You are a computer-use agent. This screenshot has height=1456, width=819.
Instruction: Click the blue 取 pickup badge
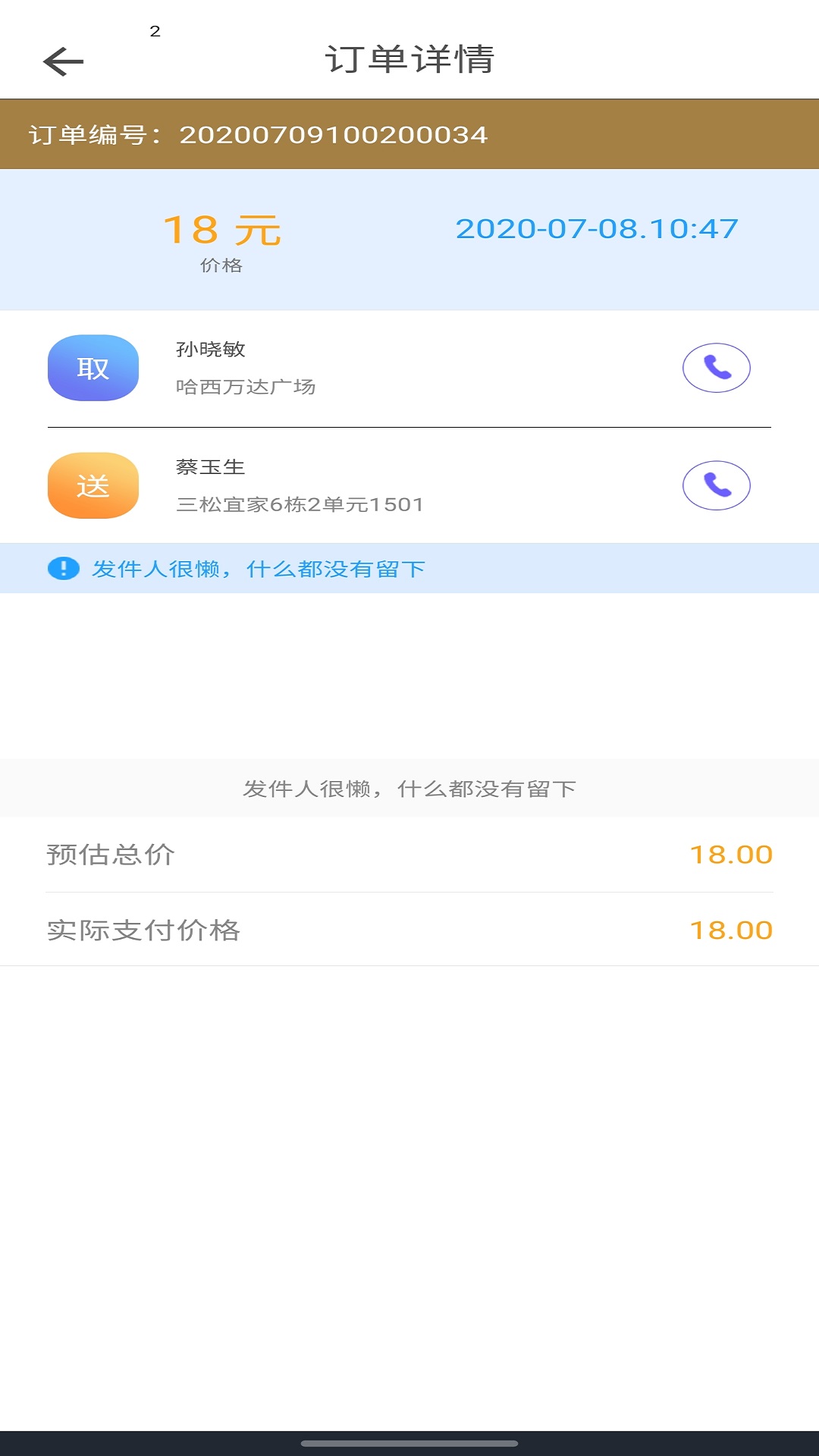click(93, 368)
